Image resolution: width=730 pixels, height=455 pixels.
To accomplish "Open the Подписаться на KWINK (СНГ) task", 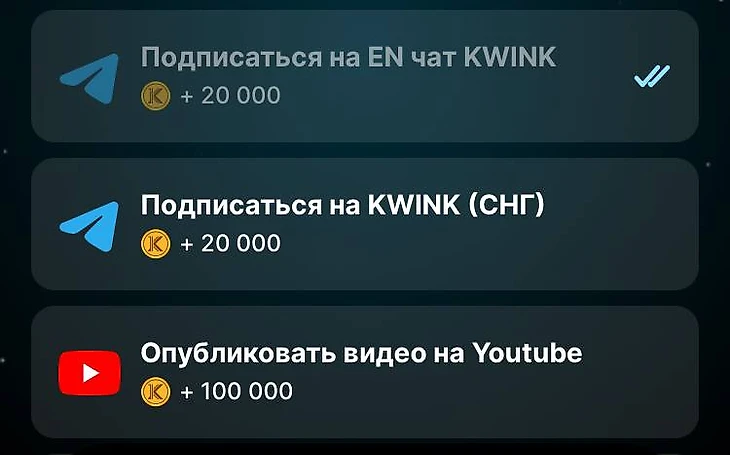I will [364, 224].
